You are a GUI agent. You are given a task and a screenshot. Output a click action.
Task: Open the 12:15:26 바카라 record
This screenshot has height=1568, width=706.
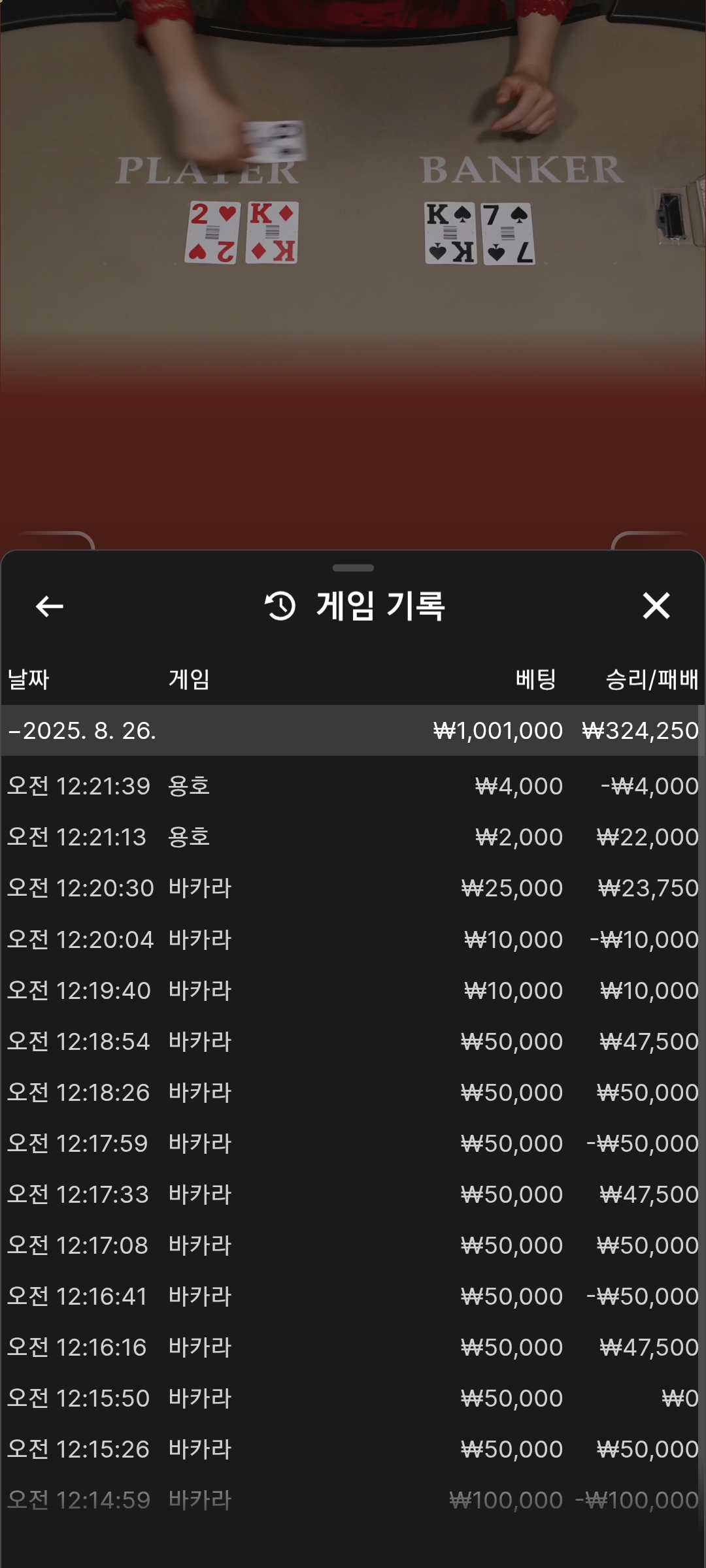[x=353, y=1449]
